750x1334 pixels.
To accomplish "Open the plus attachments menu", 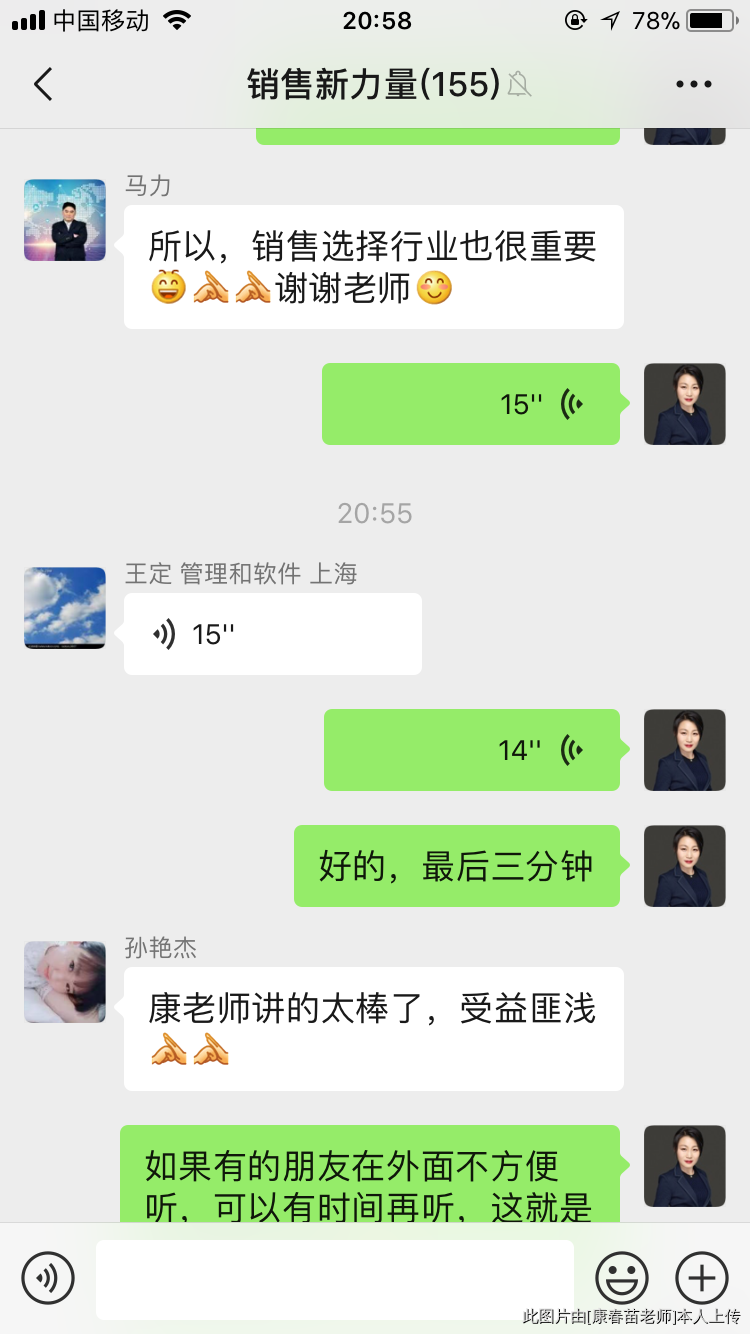I will tap(702, 1277).
